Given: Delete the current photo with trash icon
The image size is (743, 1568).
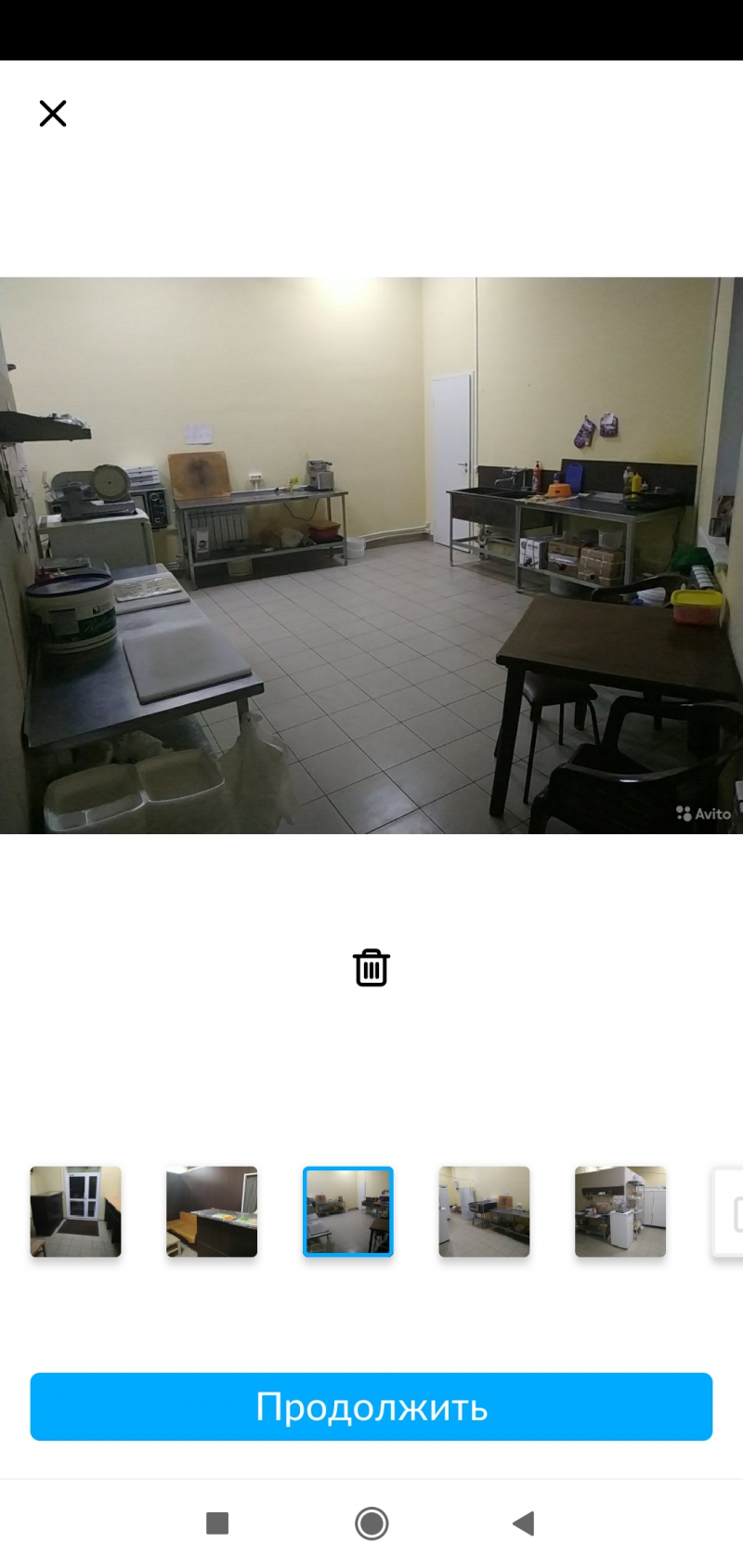Looking at the screenshot, I should click(x=371, y=968).
